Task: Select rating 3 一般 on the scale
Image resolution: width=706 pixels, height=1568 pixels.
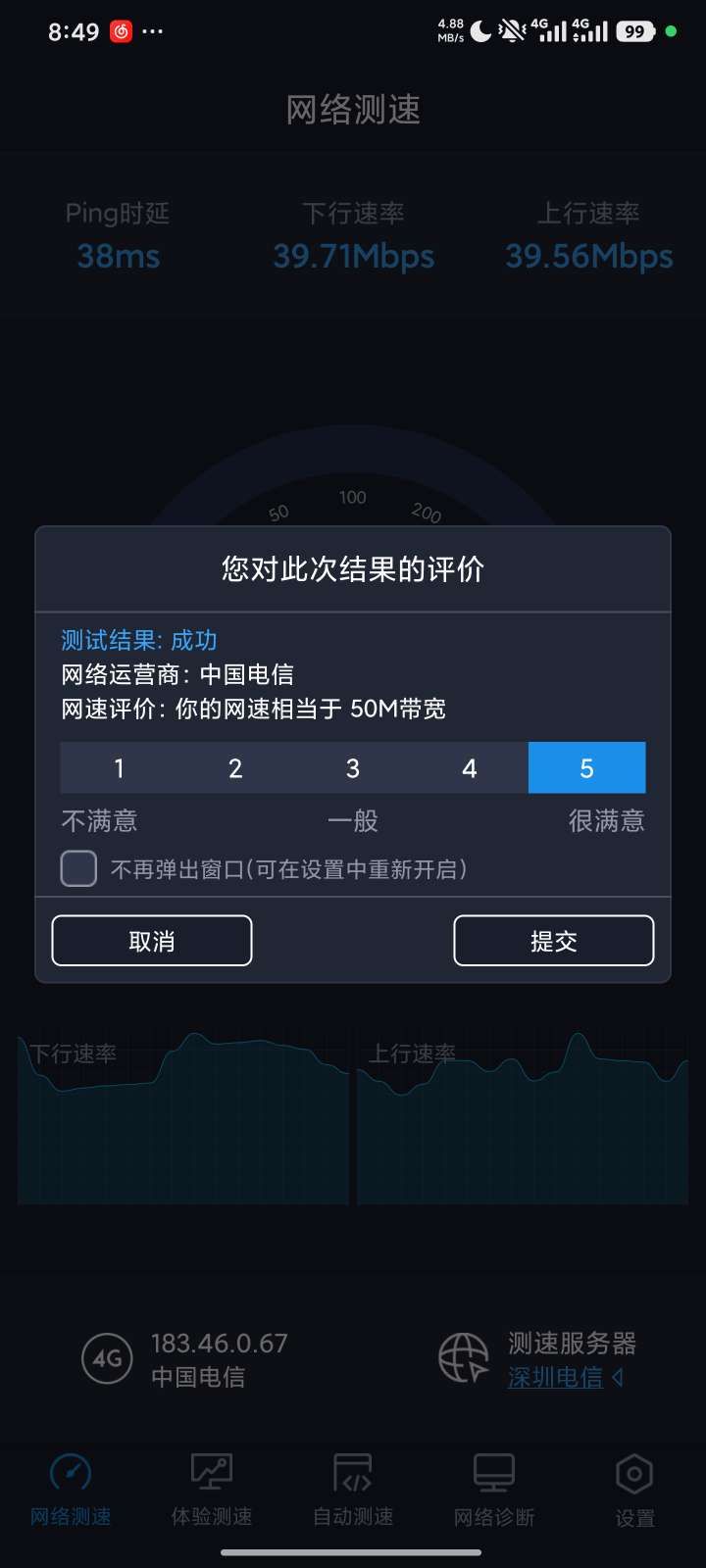Action: [353, 768]
